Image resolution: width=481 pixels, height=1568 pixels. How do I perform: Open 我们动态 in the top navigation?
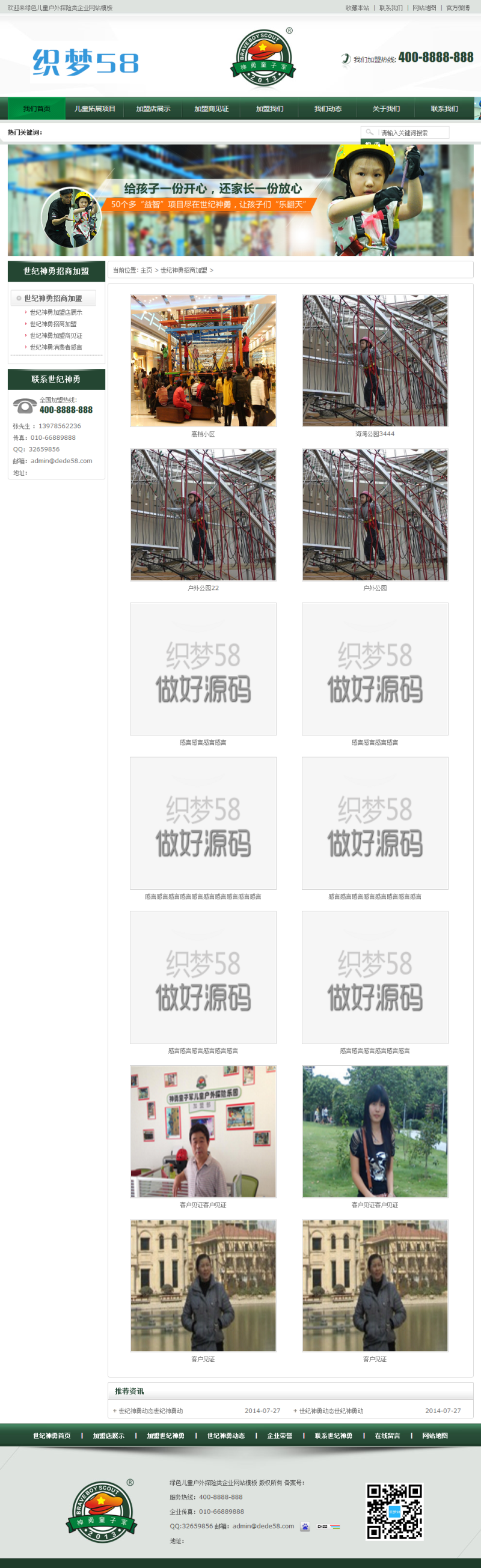tap(328, 109)
